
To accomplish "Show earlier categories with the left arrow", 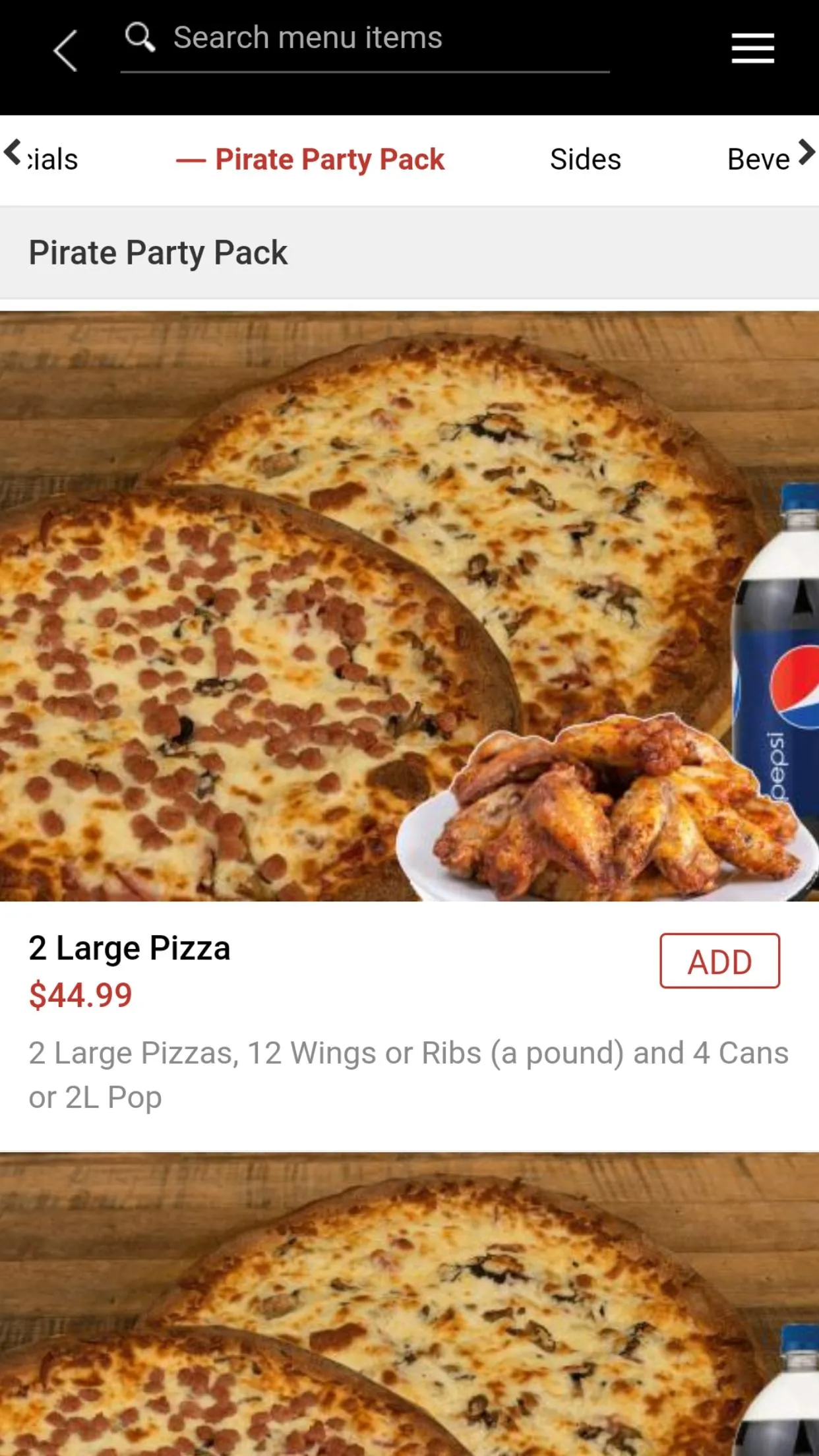I will click(x=13, y=152).
